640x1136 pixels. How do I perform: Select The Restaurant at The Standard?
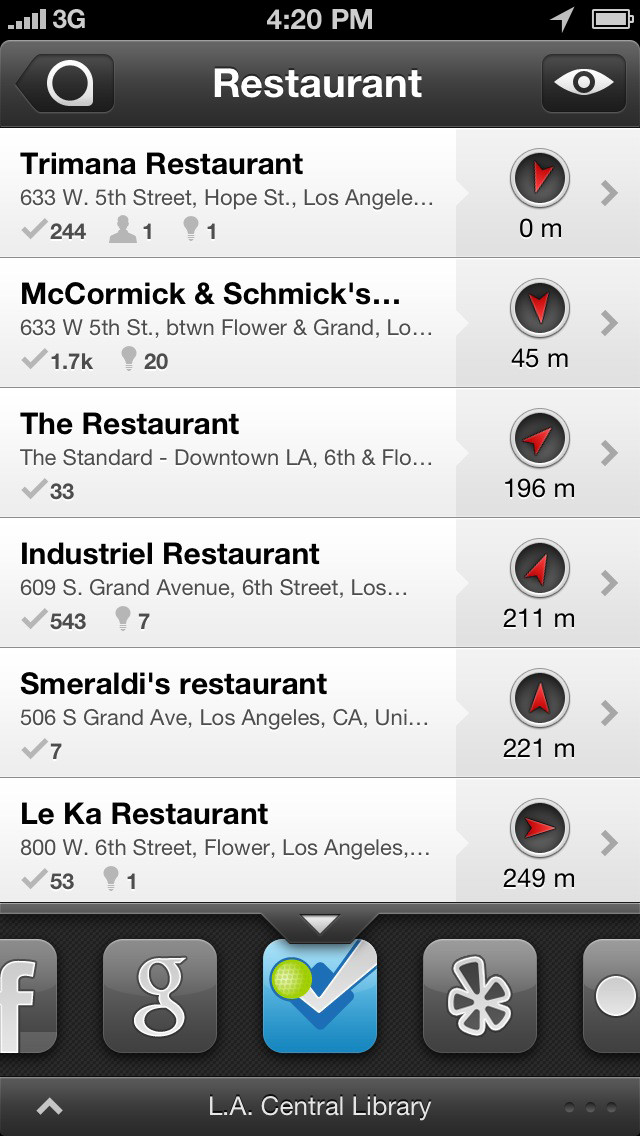230,454
